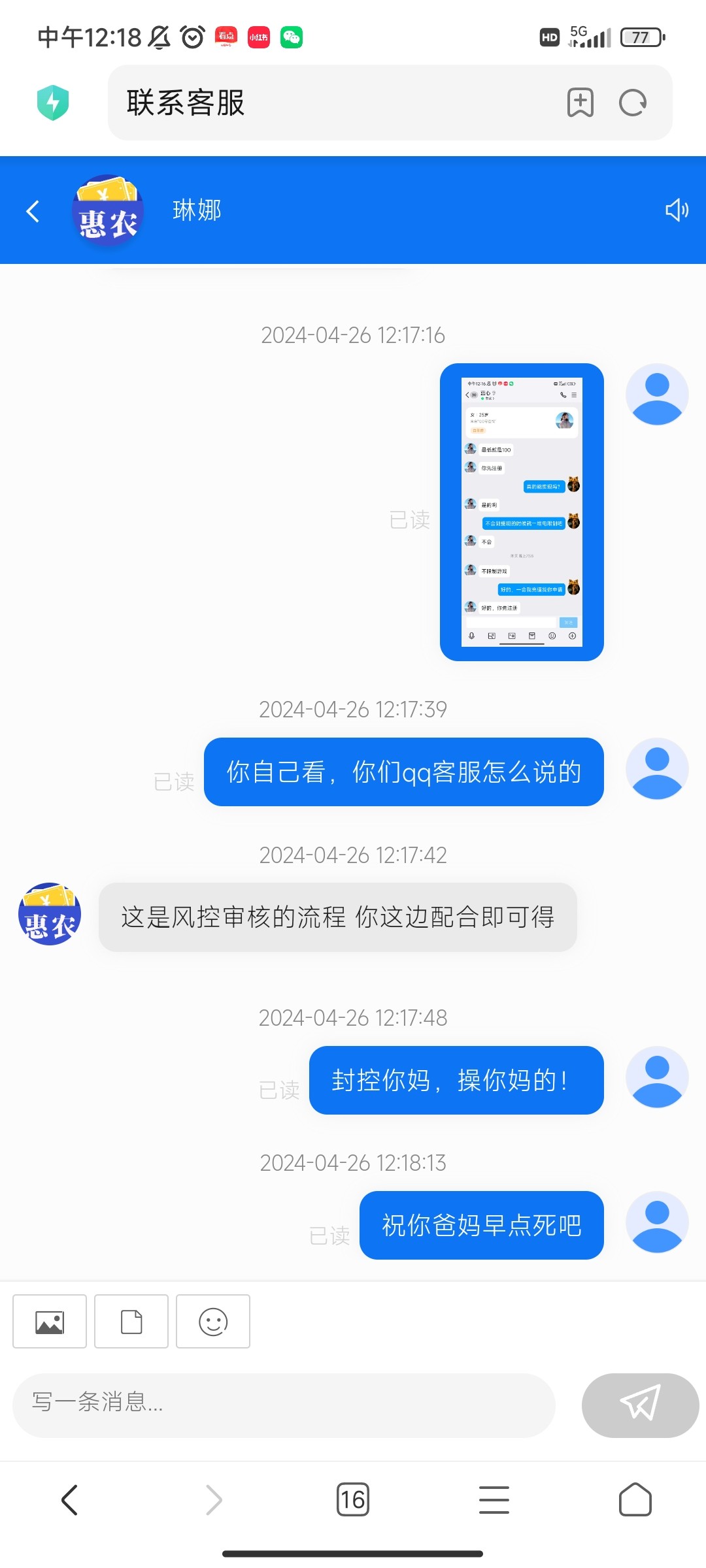Reload the page
The width and height of the screenshot is (706, 1568).
point(633,103)
